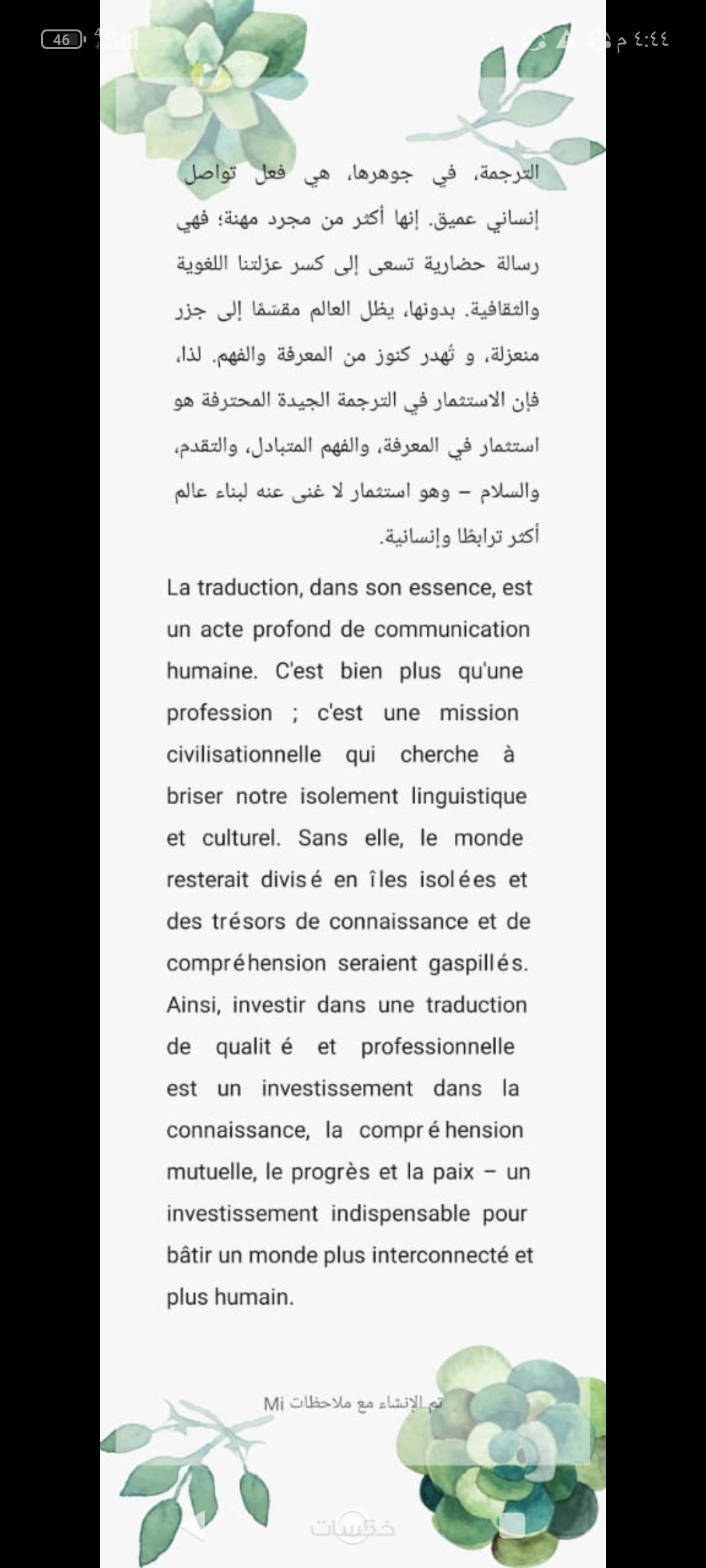The width and height of the screenshot is (706, 1568).
Task: Tap the home circle button
Action: point(354,1526)
